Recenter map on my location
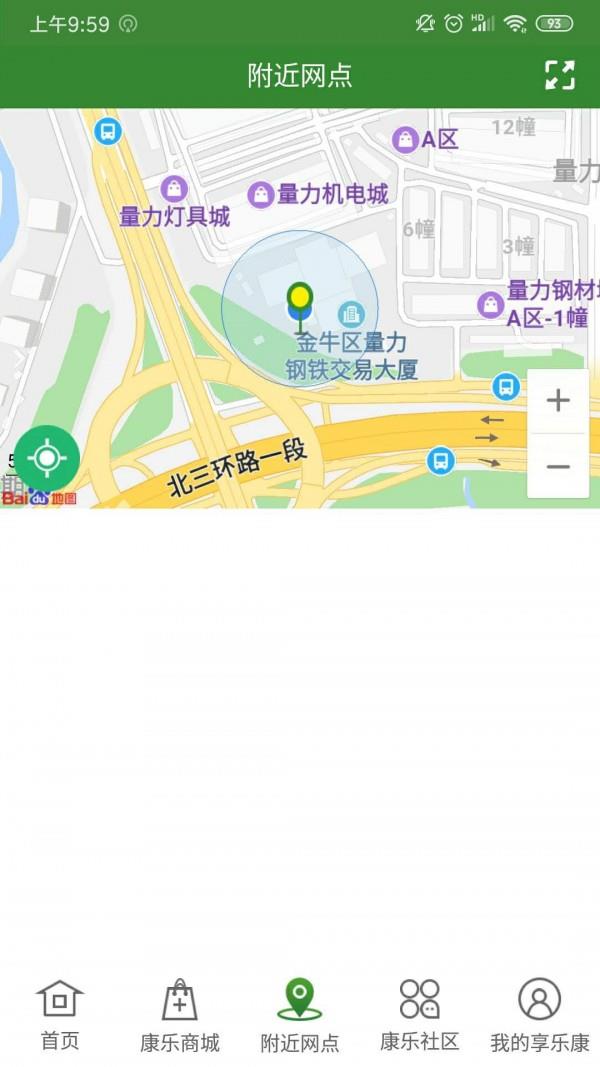The image size is (600, 1067). tap(47, 458)
